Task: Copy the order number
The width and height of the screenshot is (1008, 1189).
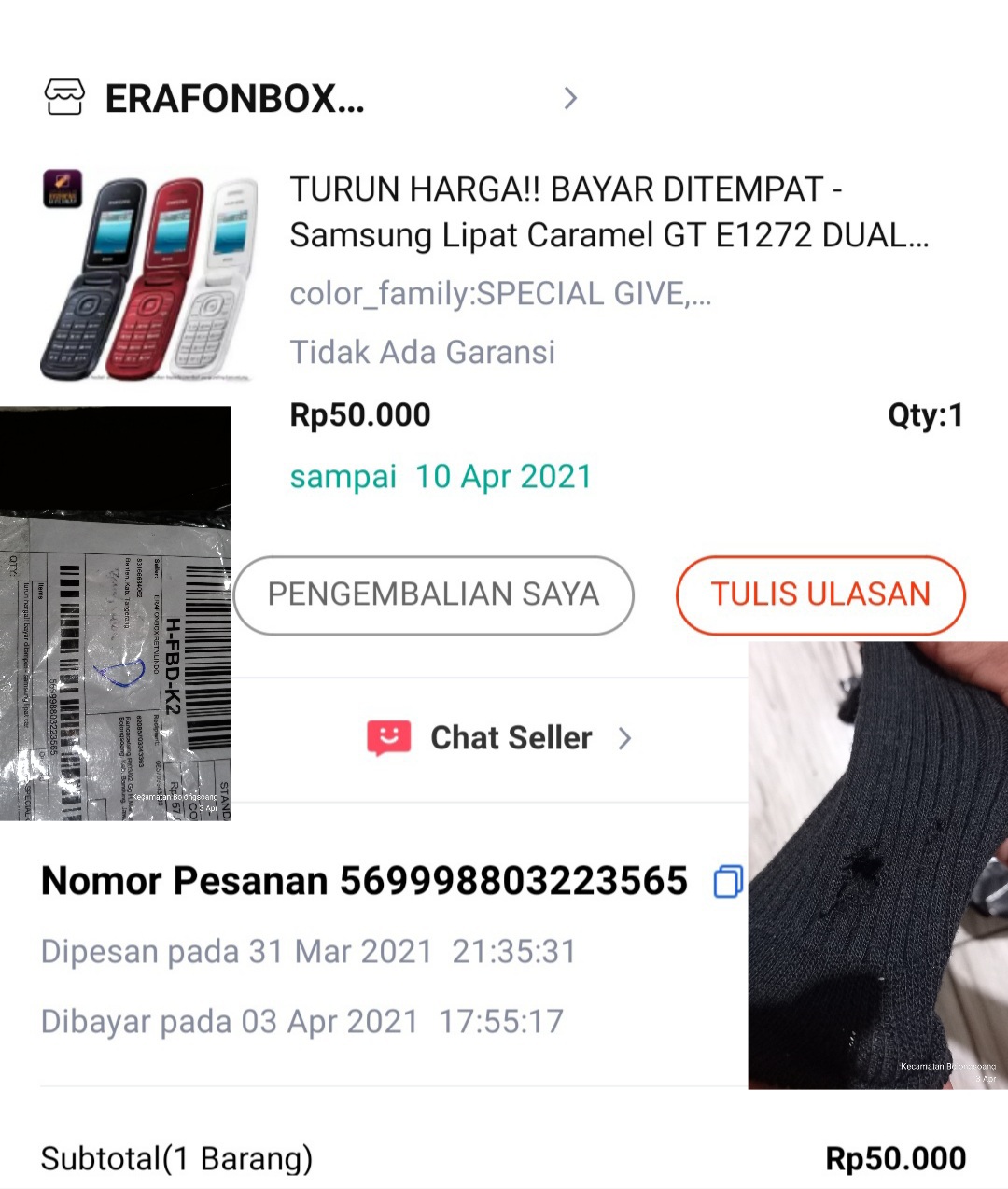Action: [728, 881]
